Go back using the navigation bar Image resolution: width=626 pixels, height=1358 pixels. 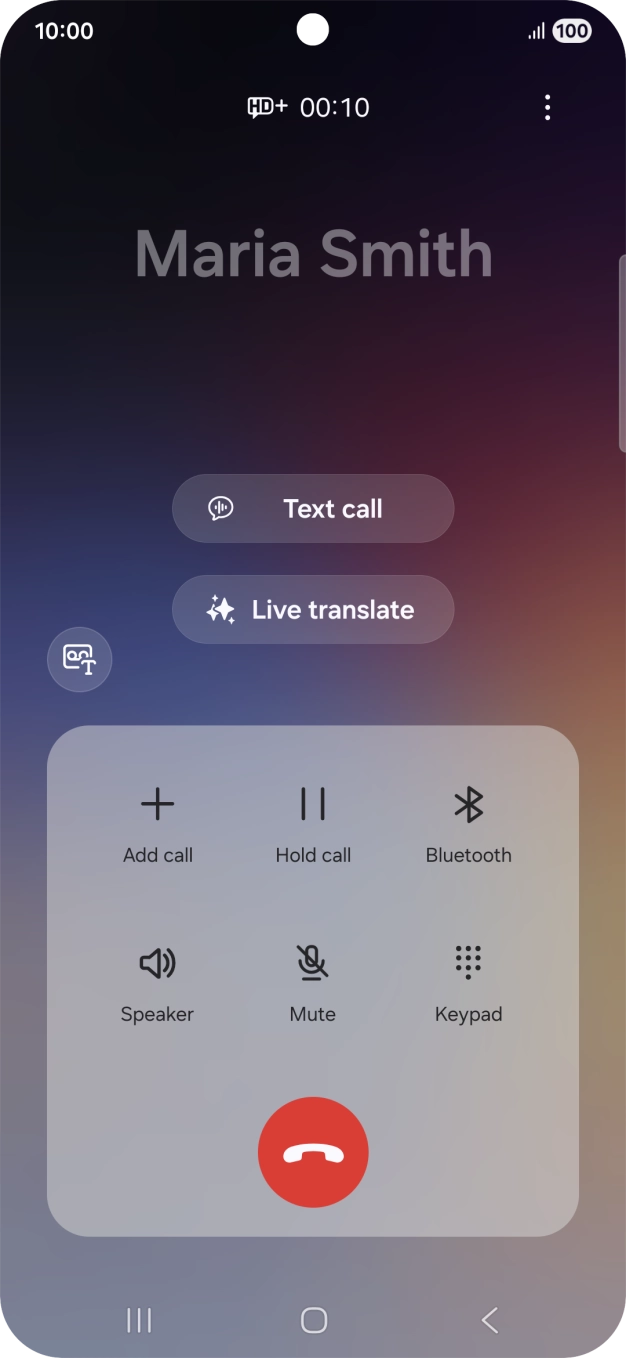pyautogui.click(x=489, y=1320)
